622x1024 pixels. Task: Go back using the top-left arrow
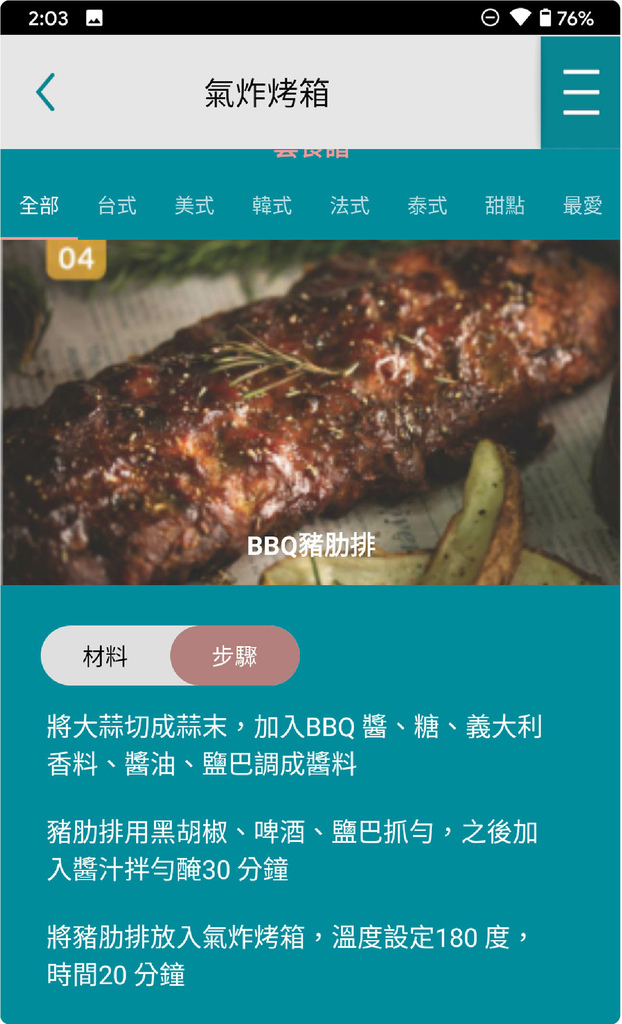coord(46,92)
